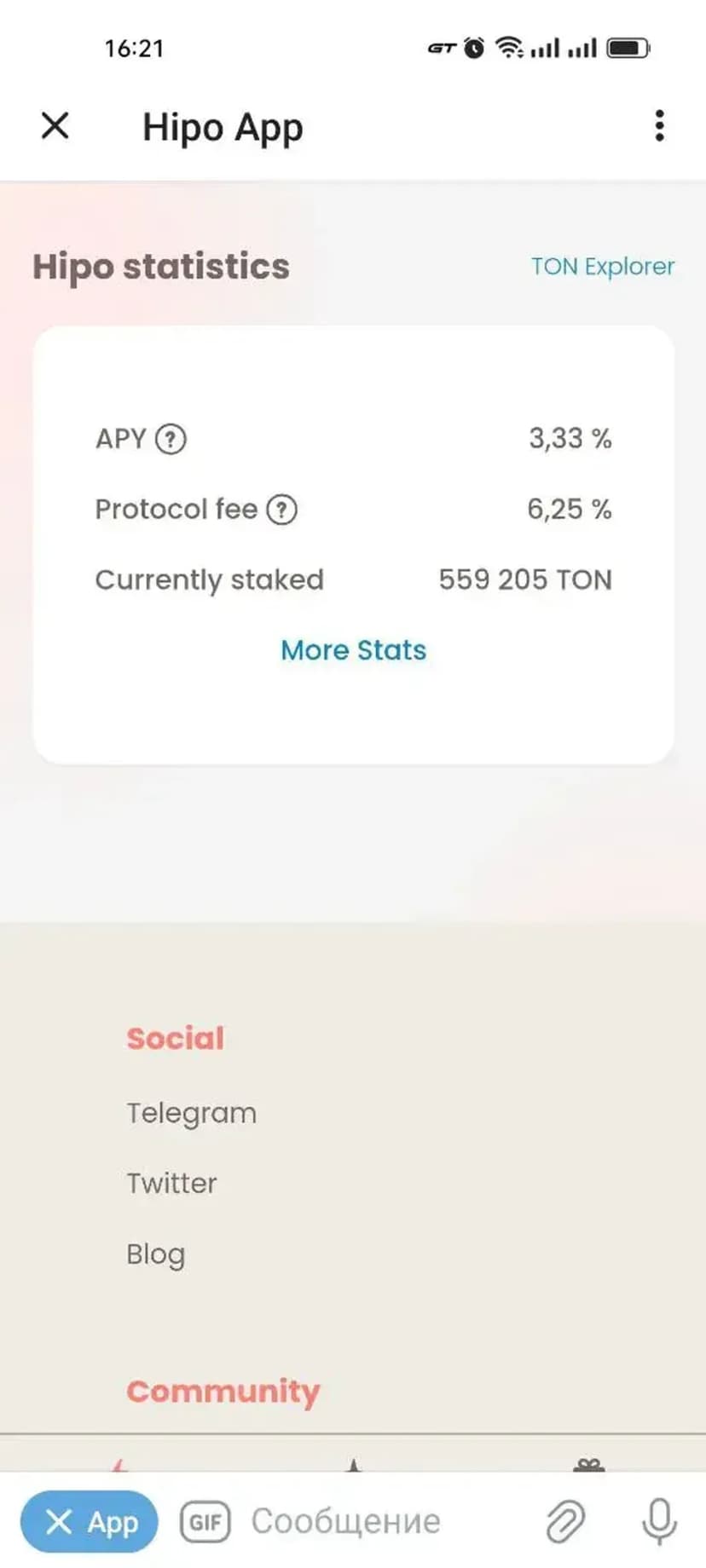Tap the microphone for voice message

[x=659, y=1522]
